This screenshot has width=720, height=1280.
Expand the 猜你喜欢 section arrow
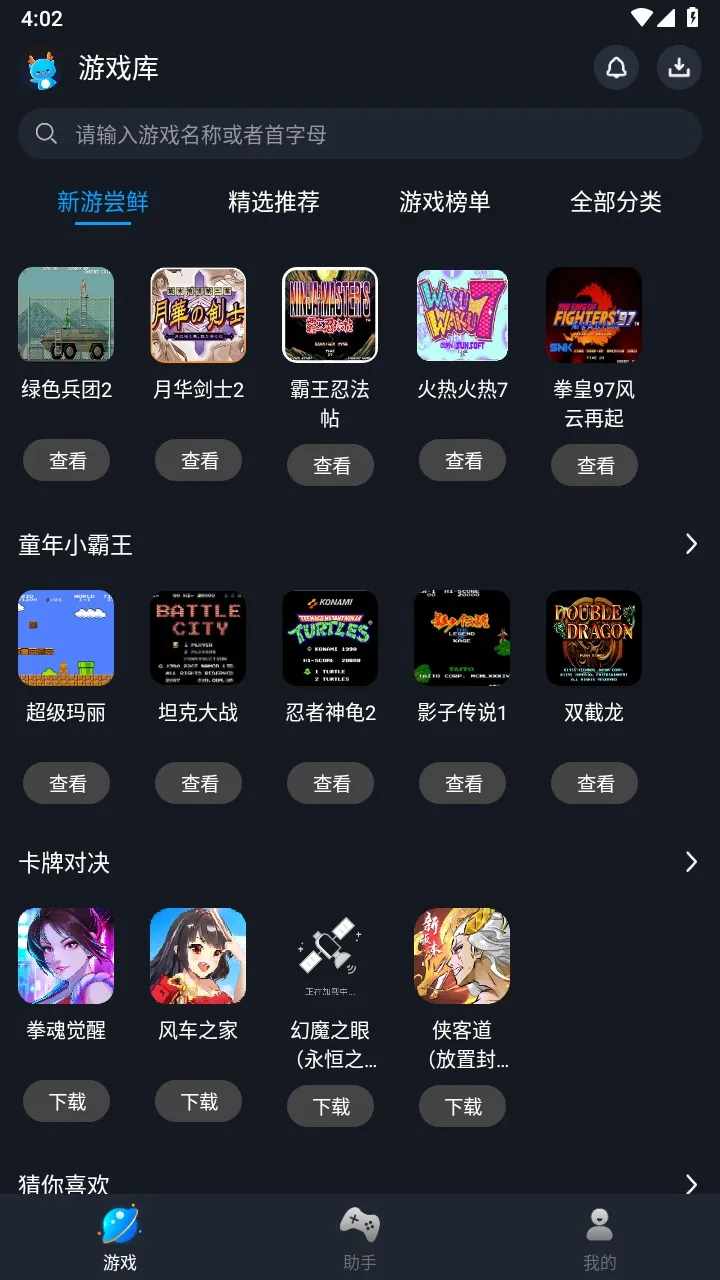click(691, 1185)
